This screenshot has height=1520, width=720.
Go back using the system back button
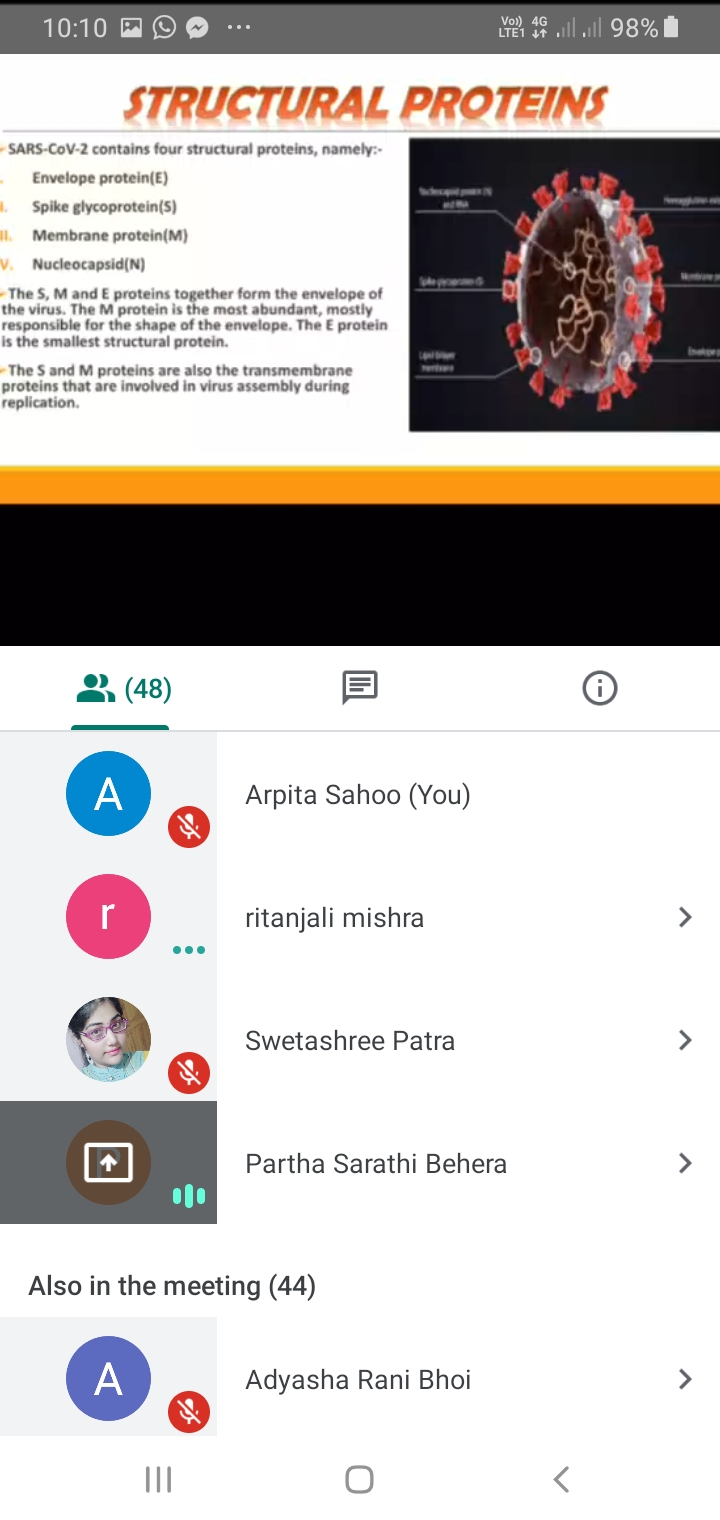coord(561,1479)
